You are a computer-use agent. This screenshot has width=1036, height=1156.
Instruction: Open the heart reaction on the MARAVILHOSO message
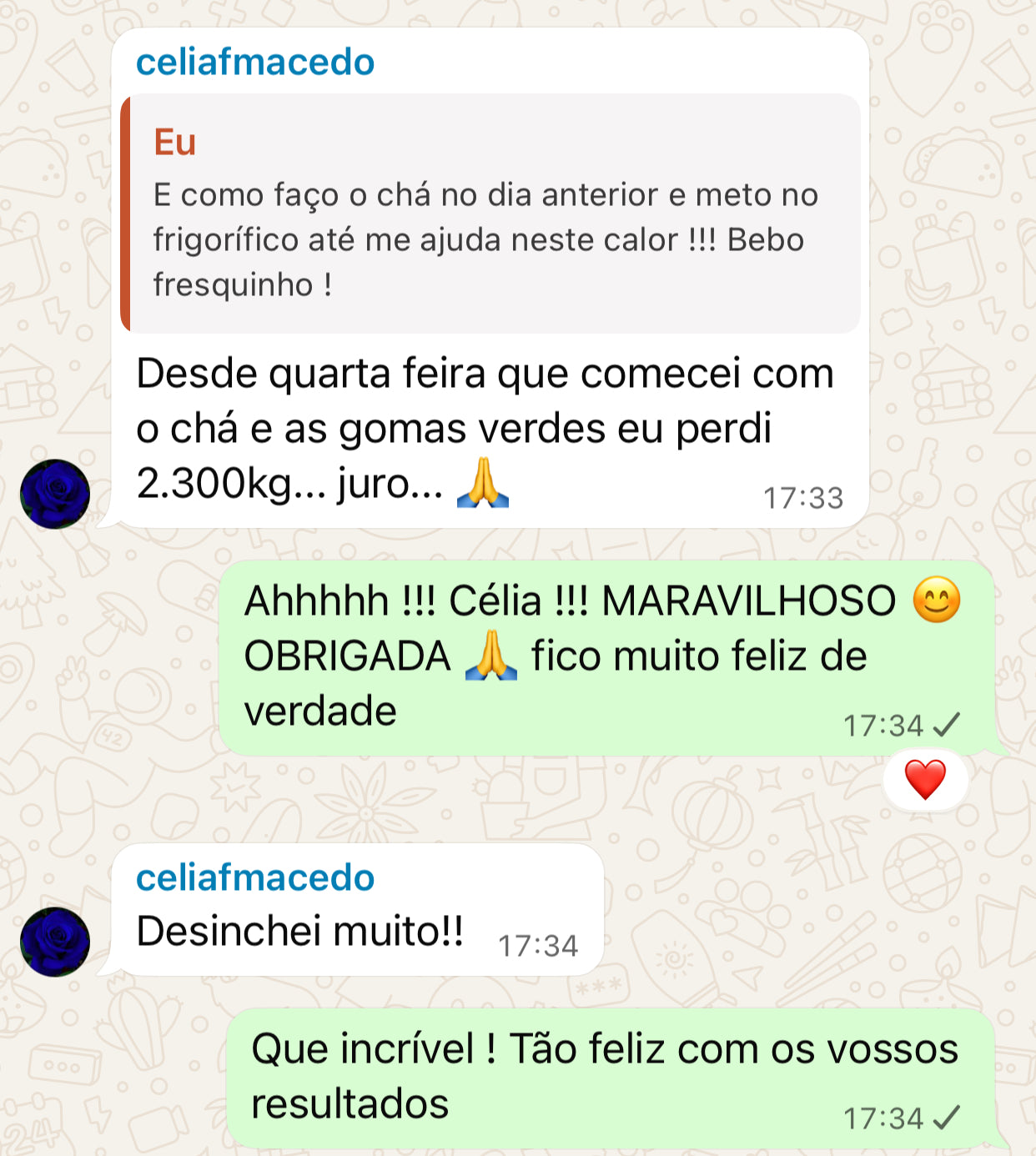click(925, 780)
